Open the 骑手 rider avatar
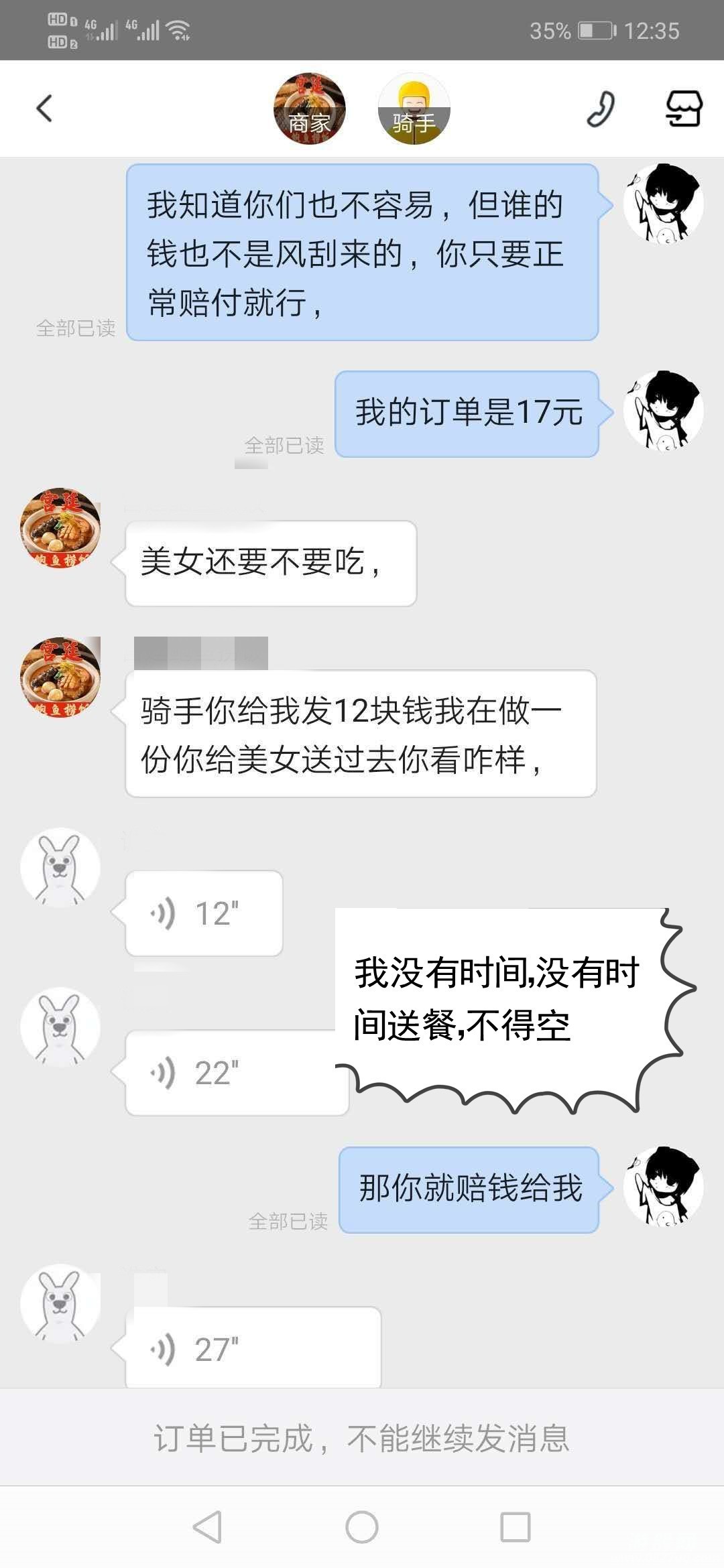Image resolution: width=724 pixels, height=1568 pixels. 414,109
